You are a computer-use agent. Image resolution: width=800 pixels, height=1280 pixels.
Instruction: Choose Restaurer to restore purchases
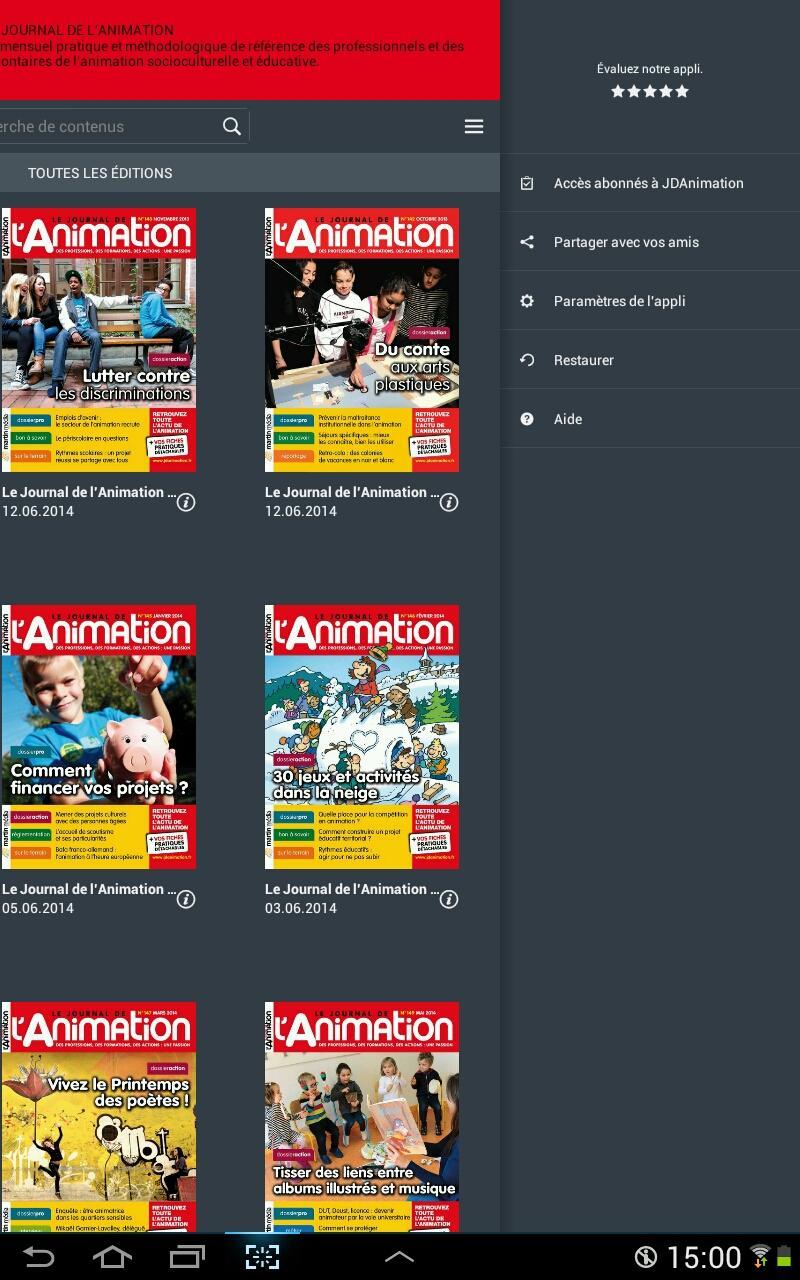(583, 360)
